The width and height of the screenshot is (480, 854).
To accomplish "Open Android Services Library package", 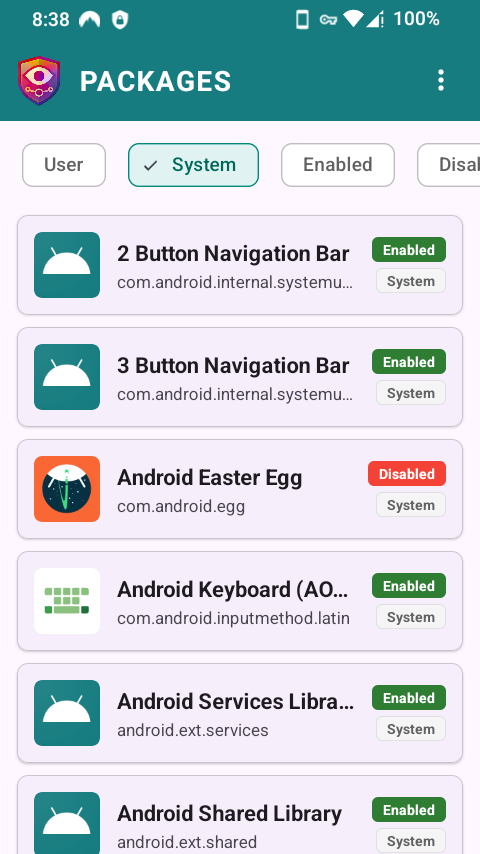I will (240, 713).
